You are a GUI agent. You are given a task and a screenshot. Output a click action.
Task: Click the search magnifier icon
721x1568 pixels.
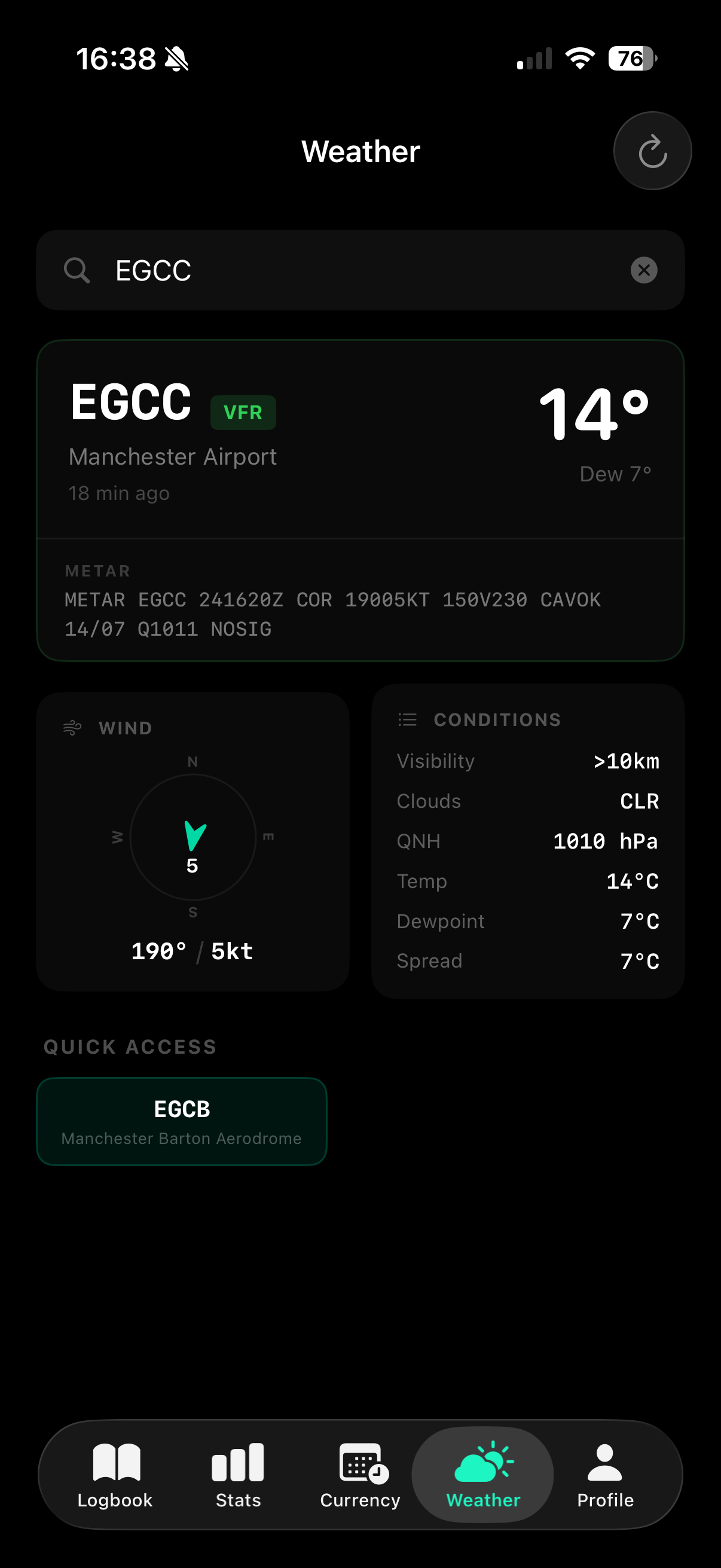[77, 270]
